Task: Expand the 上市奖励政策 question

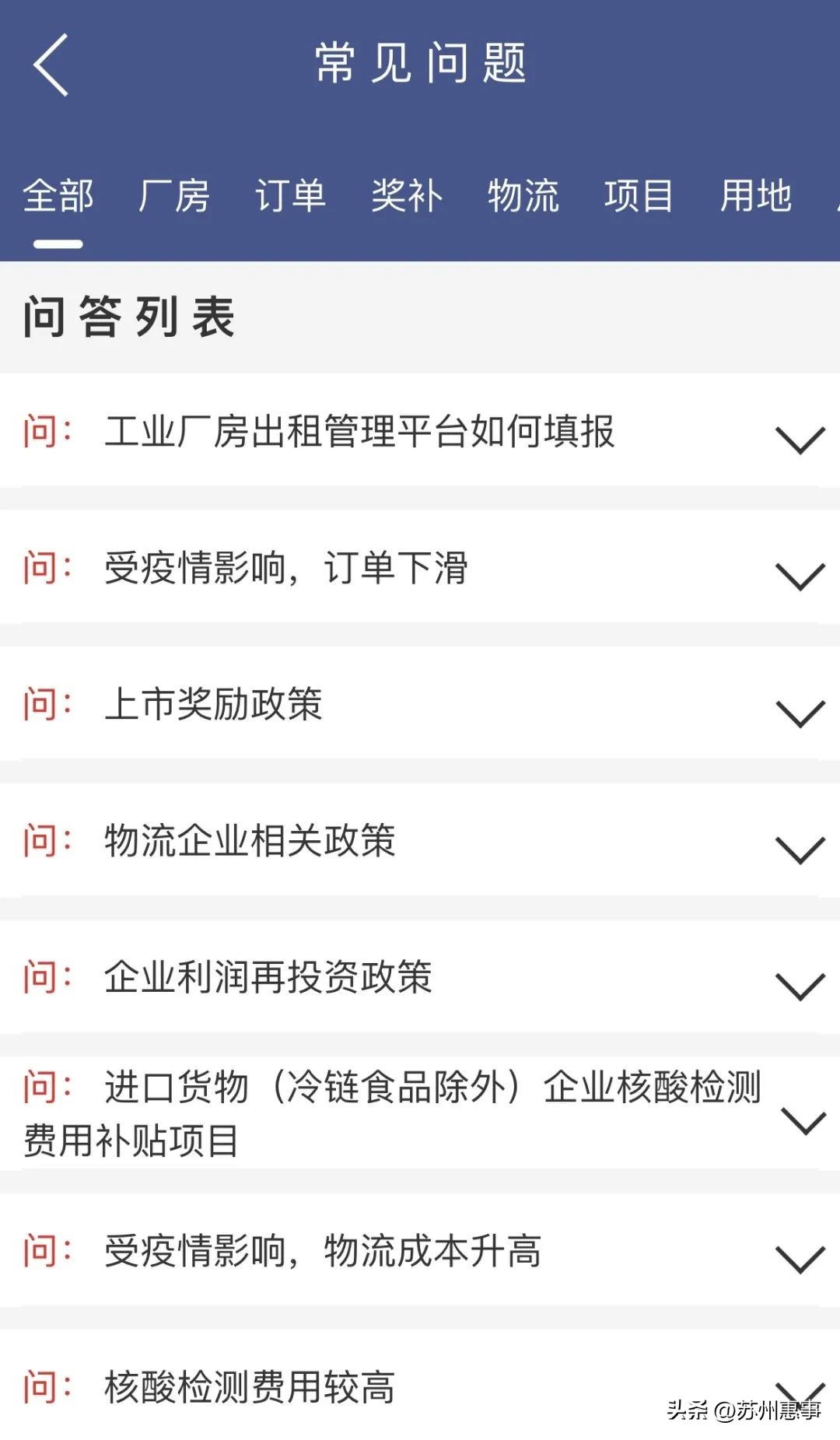Action: point(800,713)
